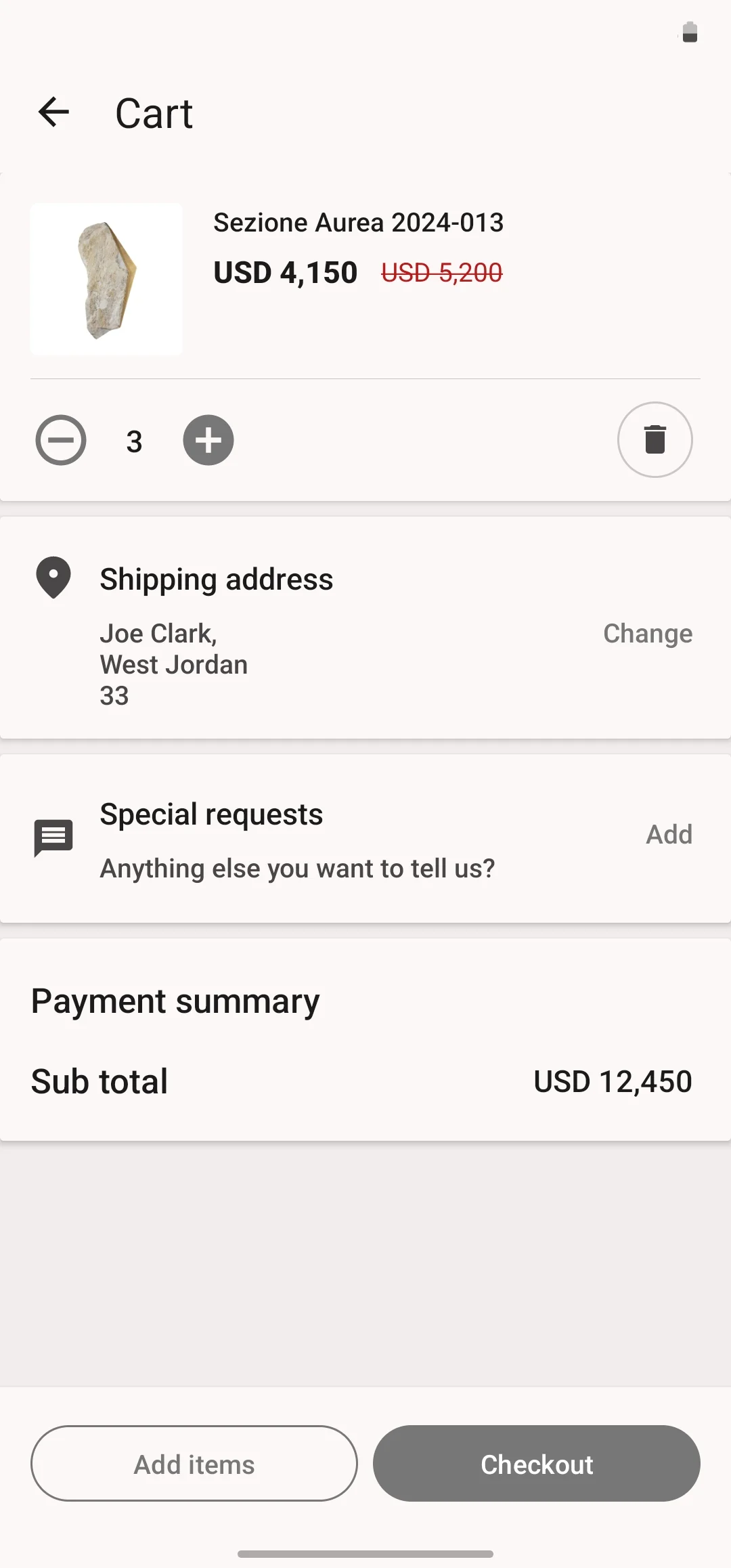
Task: Tap the Add items button
Action: [194, 1464]
